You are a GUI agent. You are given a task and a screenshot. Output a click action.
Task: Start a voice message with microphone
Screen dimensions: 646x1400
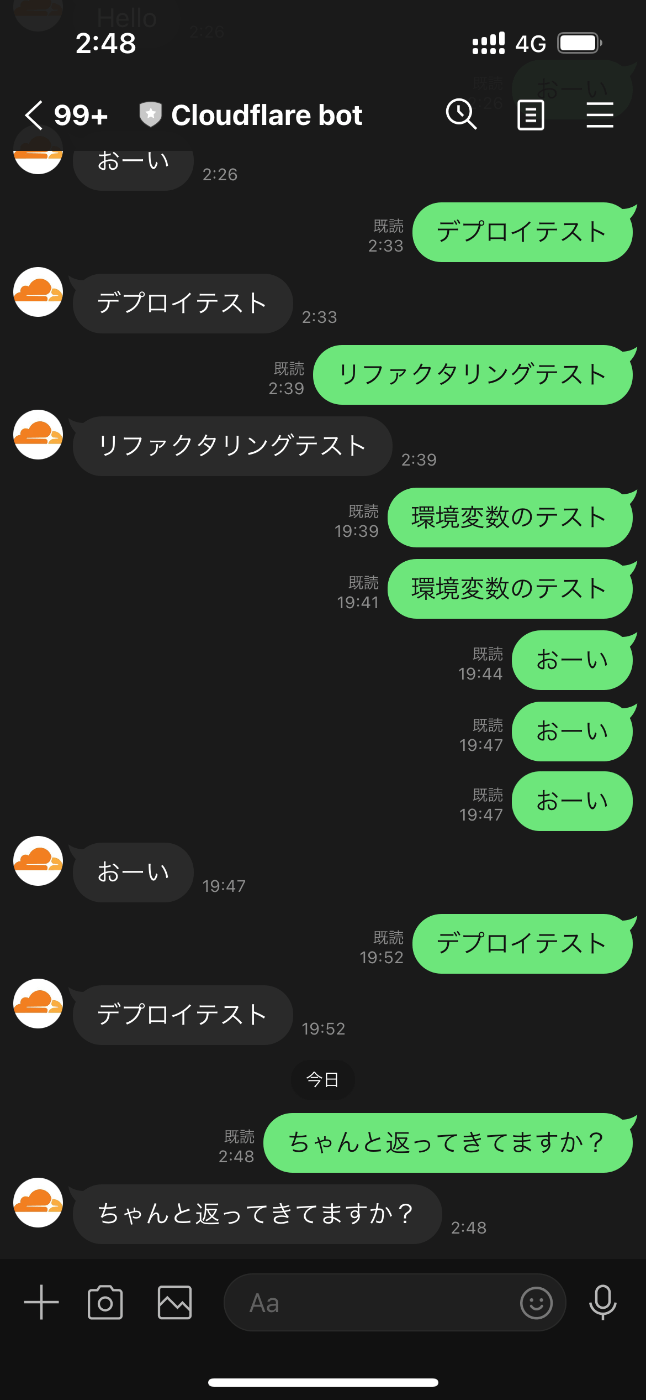[x=602, y=1302]
